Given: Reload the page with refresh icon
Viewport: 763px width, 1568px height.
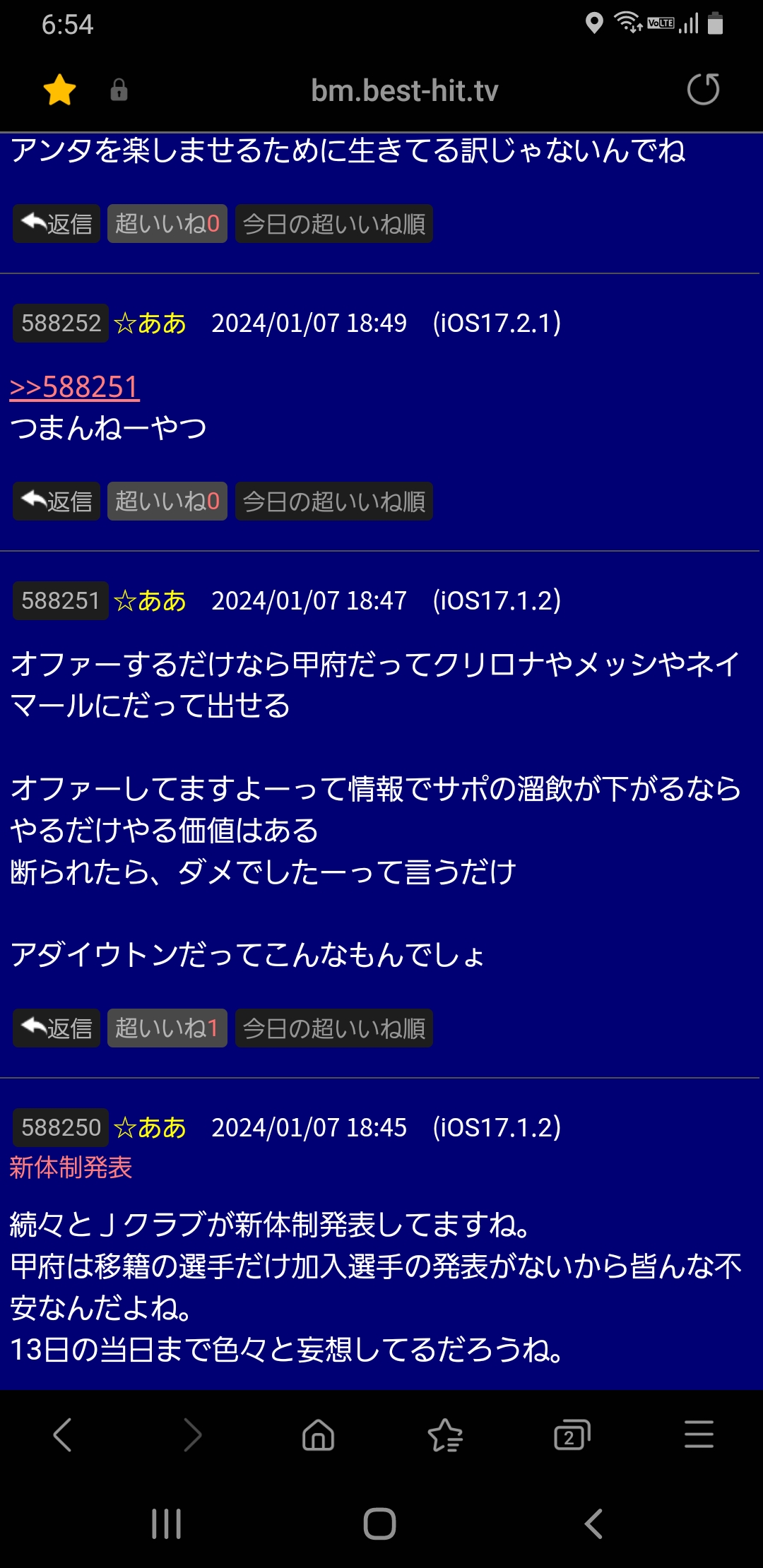Looking at the screenshot, I should (x=703, y=90).
